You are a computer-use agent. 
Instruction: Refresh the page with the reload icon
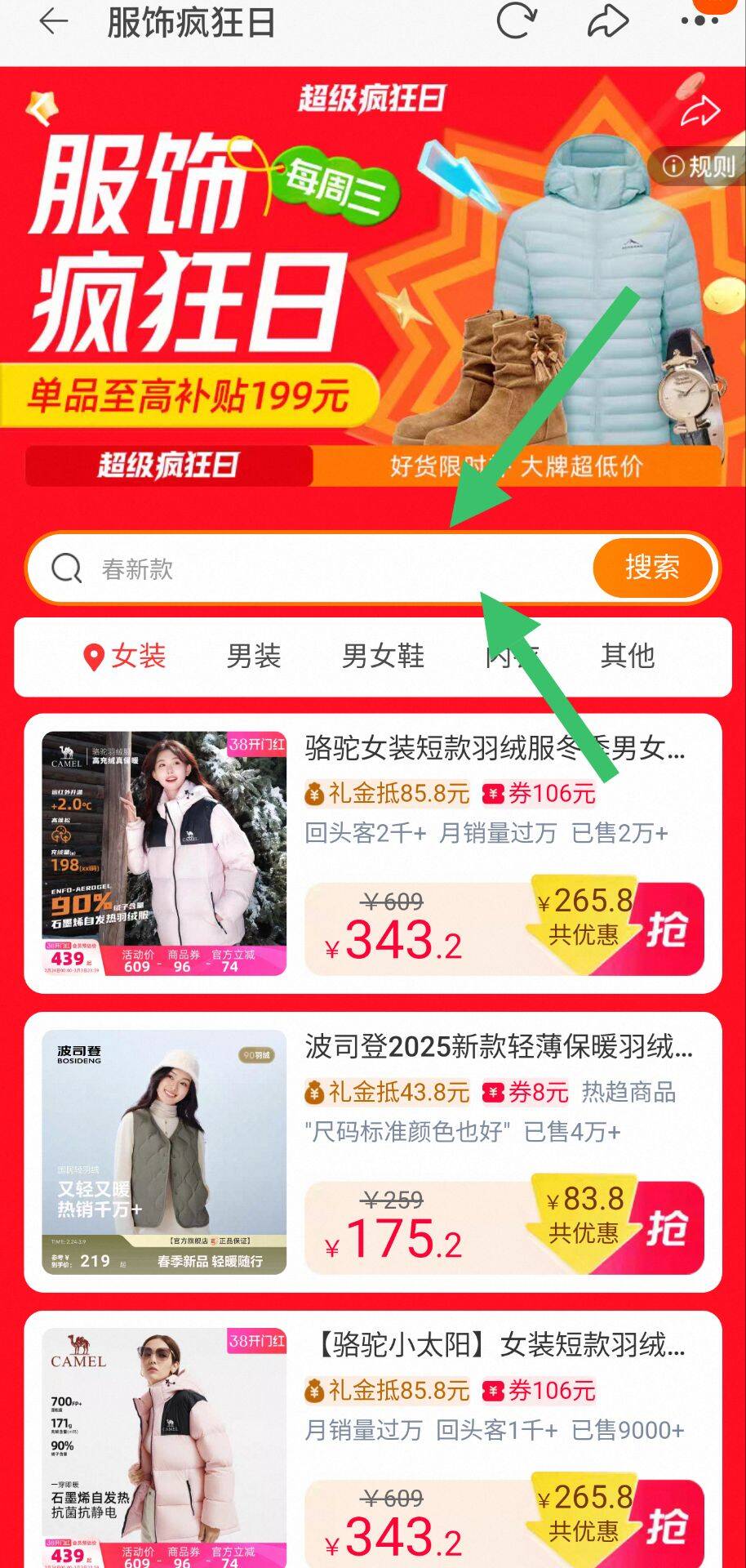coord(516,20)
